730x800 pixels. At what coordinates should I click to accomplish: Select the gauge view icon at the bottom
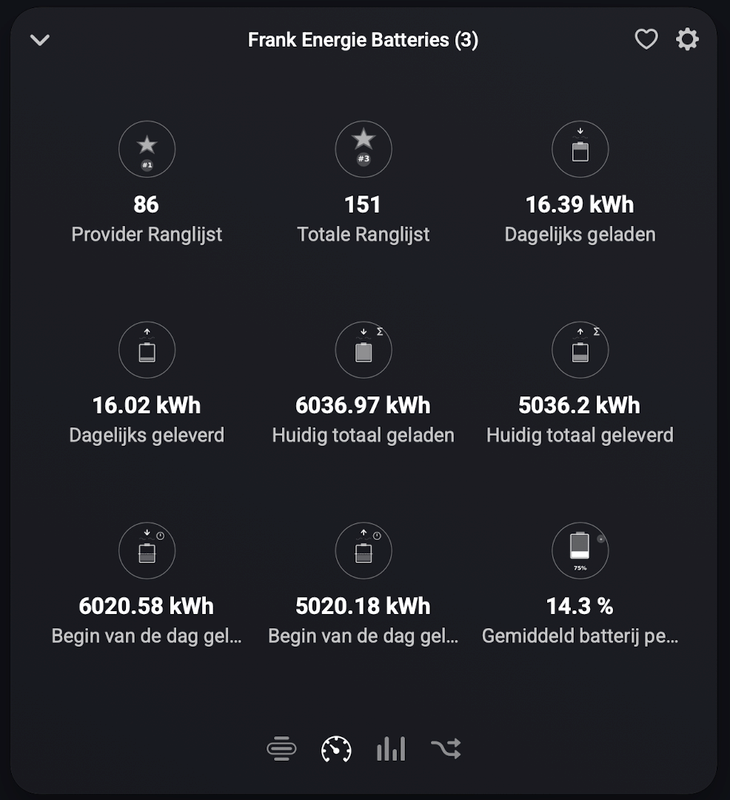coord(336,745)
